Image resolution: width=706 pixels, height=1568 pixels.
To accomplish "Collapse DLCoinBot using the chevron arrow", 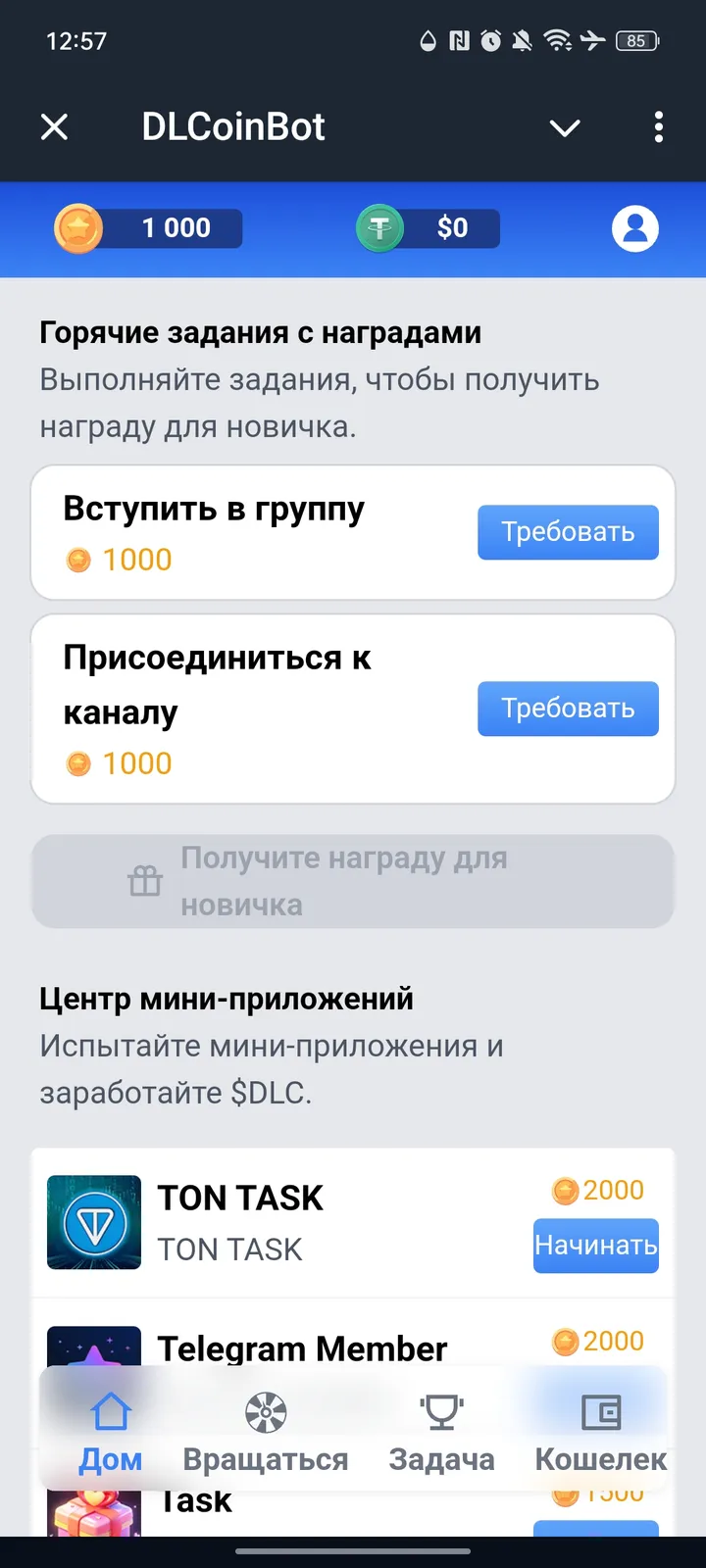I will [564, 127].
